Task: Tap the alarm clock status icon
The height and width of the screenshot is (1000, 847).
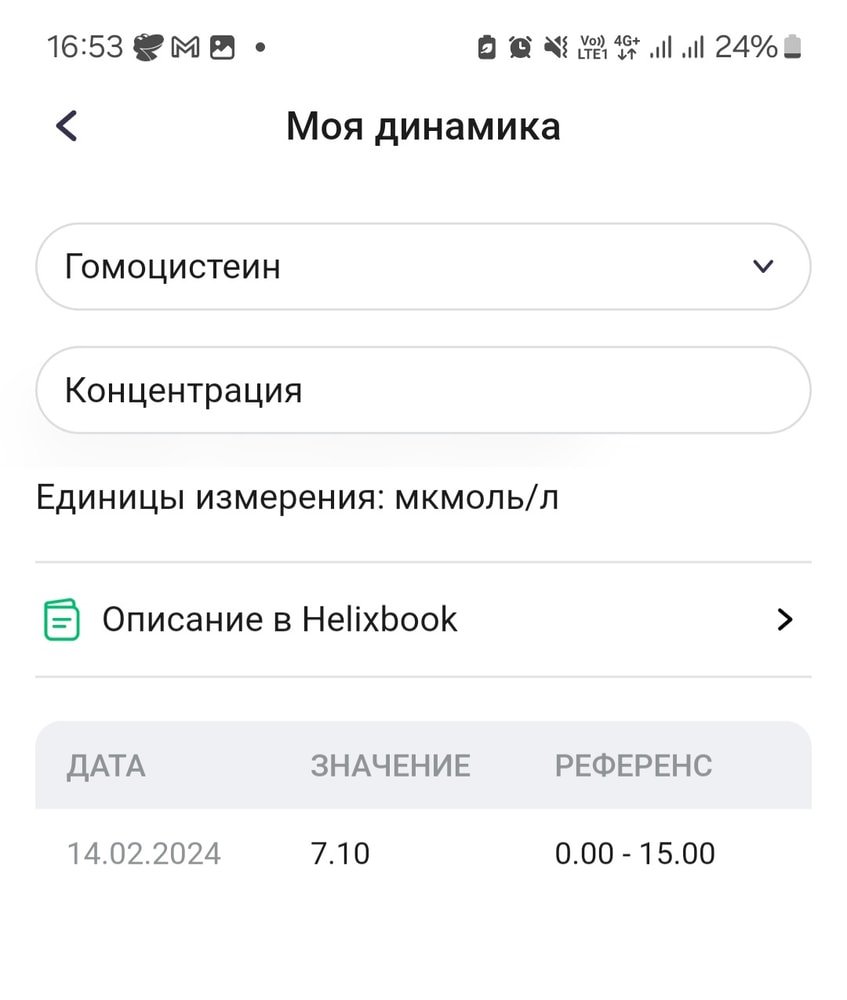Action: pyautogui.click(x=519, y=46)
